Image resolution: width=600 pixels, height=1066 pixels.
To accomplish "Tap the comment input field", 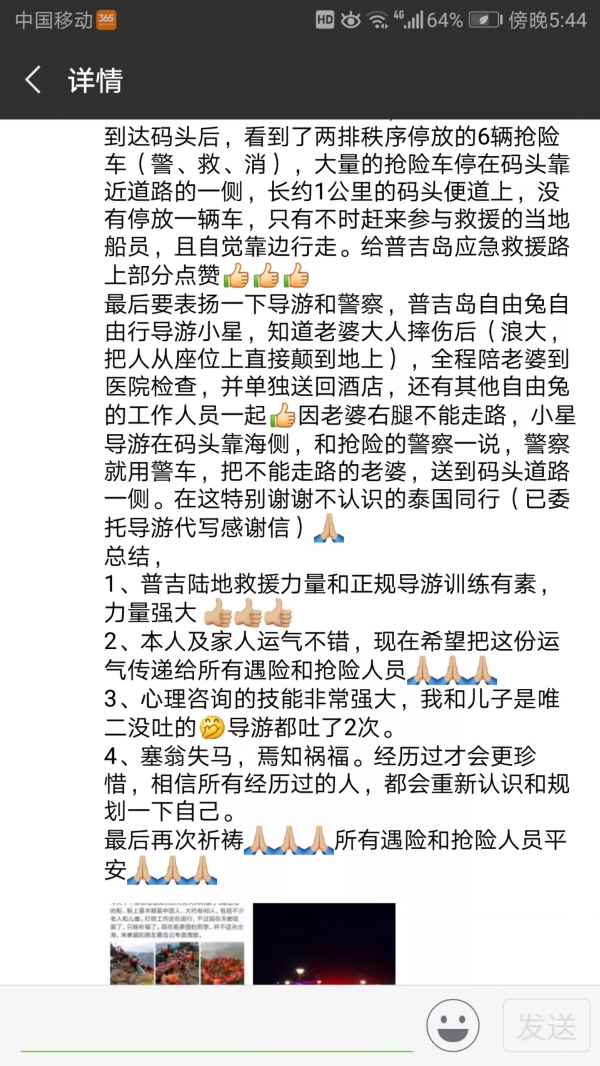I will [x=215, y=1028].
